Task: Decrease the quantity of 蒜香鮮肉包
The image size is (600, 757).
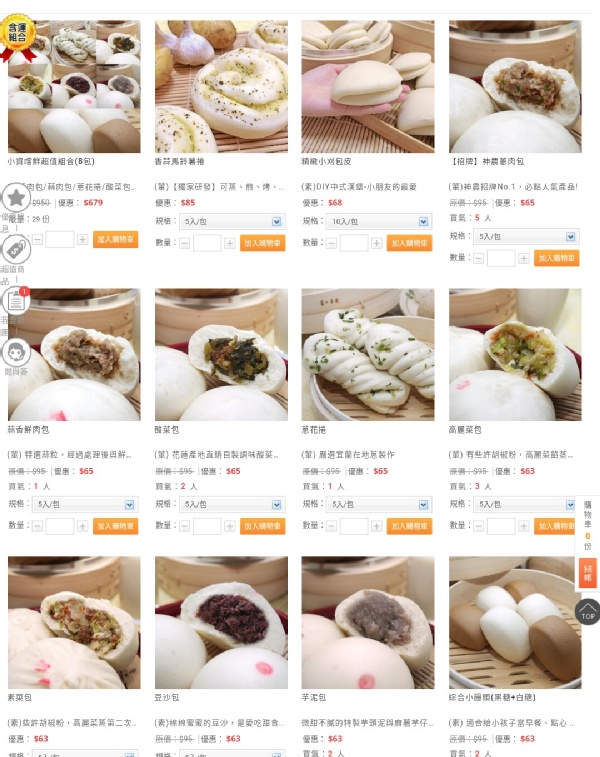Action: [x=38, y=526]
